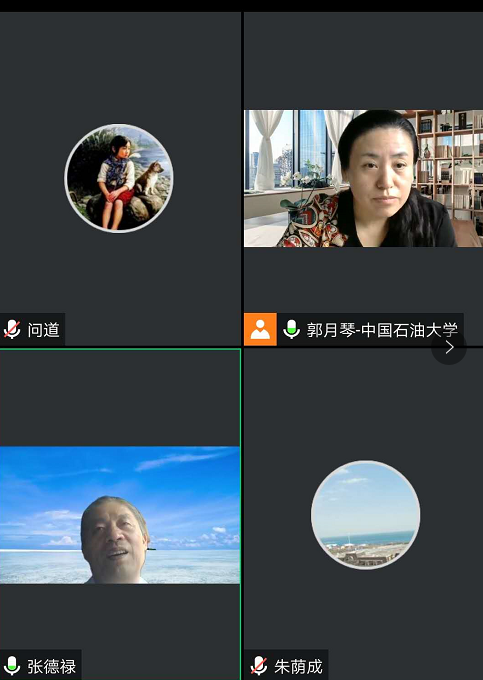Go to next page of participants

449,347
